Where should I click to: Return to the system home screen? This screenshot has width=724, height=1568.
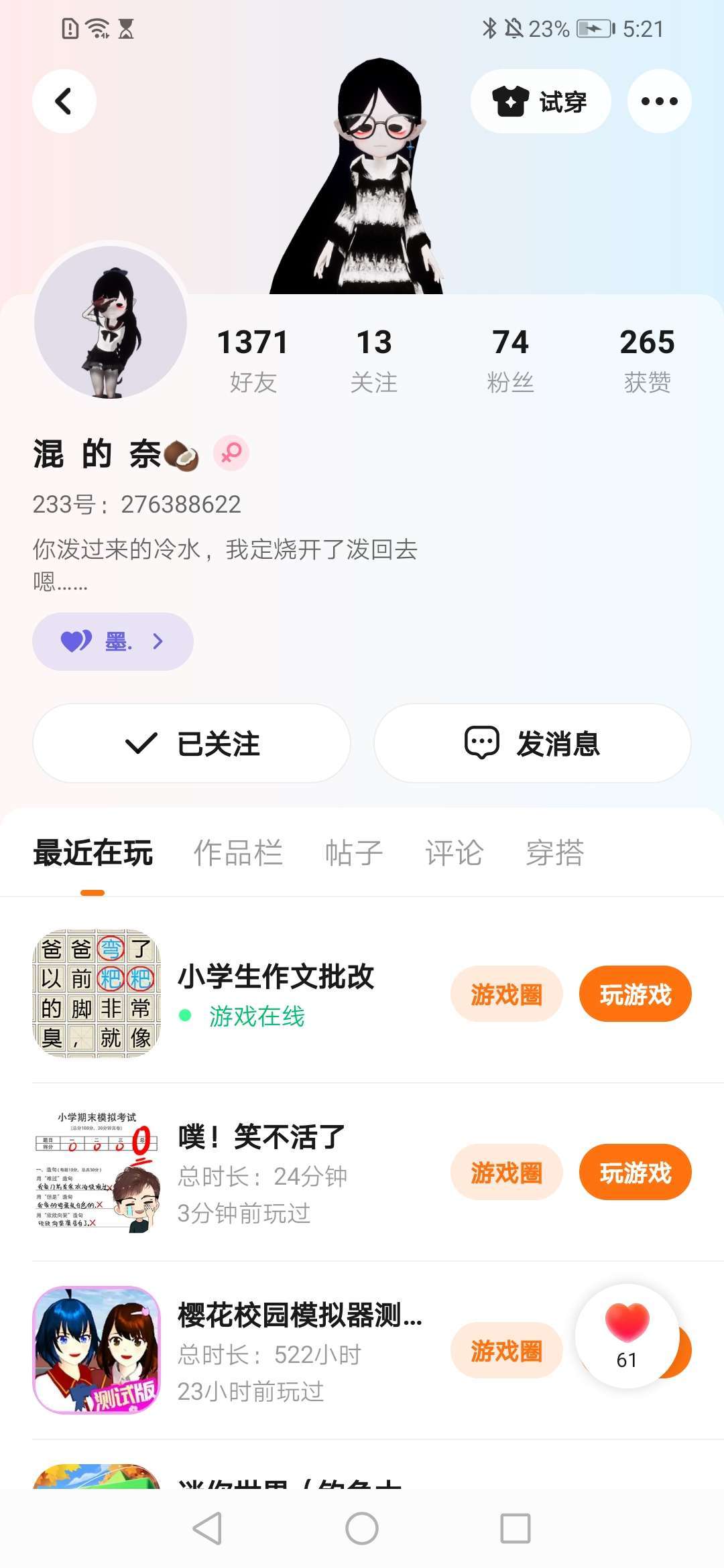362,1529
